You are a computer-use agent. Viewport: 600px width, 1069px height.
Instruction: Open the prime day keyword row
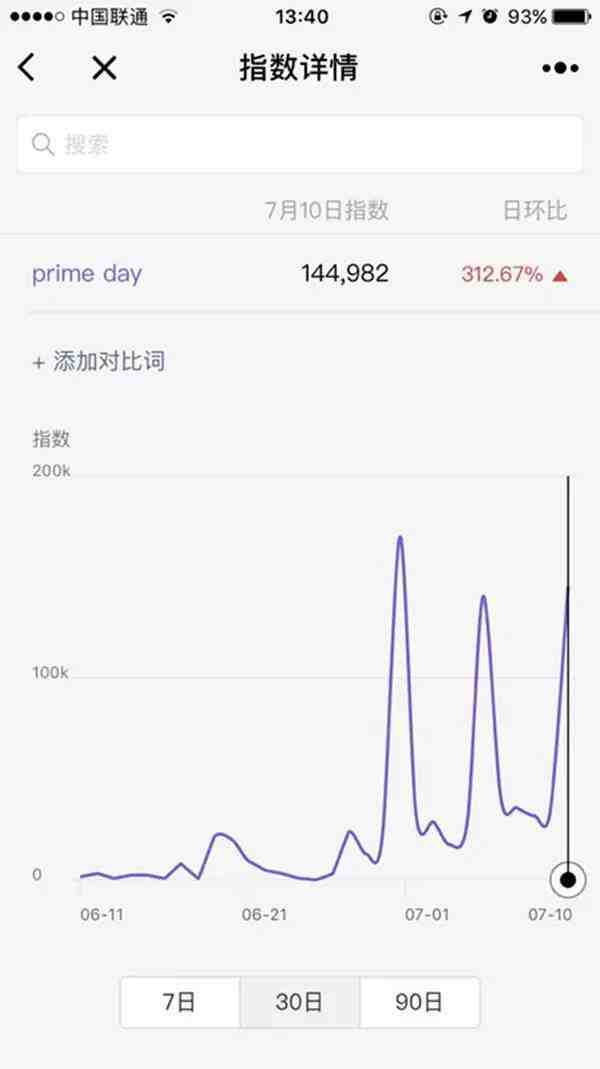(x=300, y=274)
